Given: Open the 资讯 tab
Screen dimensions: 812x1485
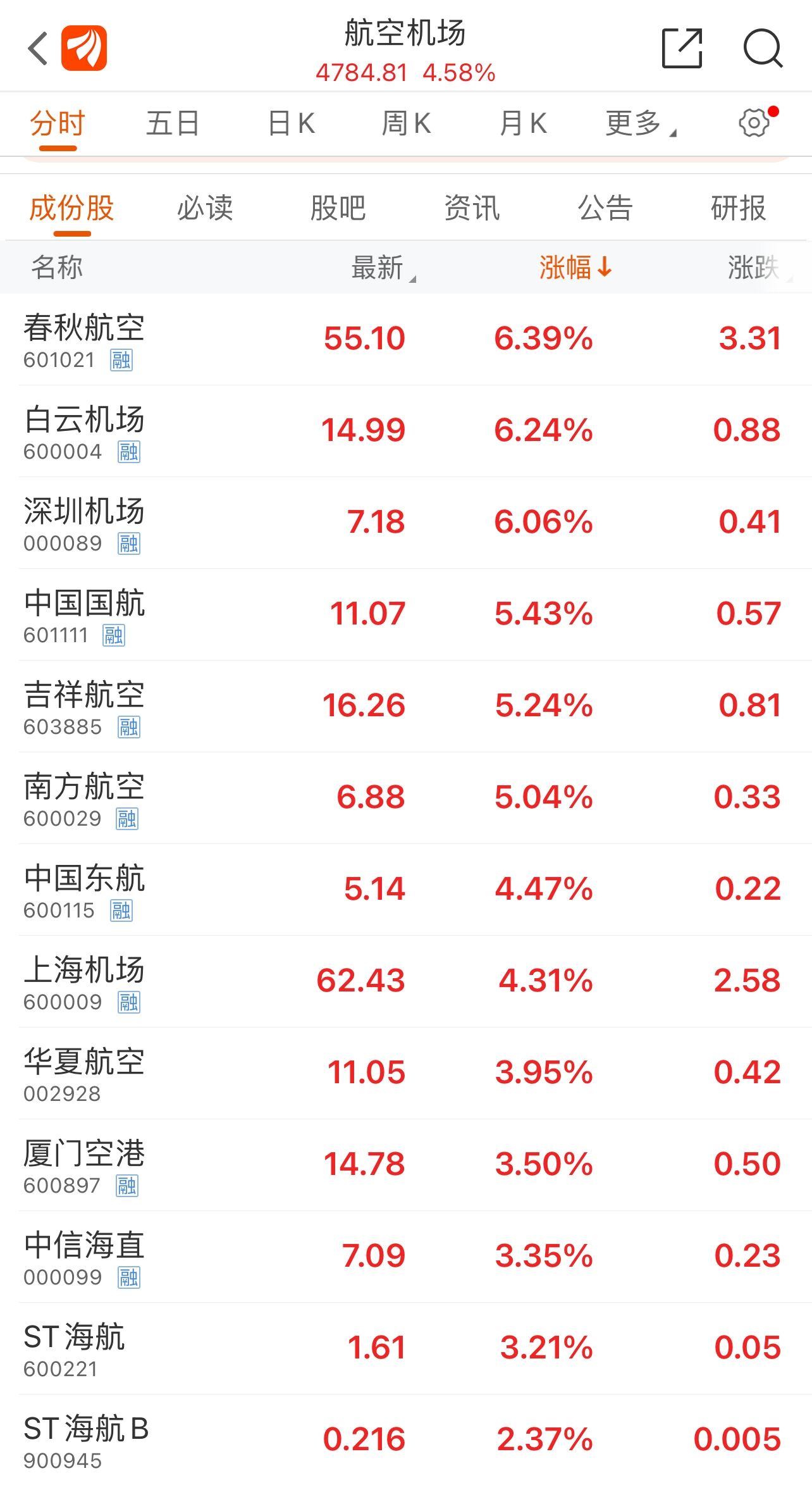Looking at the screenshot, I should pyautogui.click(x=472, y=208).
